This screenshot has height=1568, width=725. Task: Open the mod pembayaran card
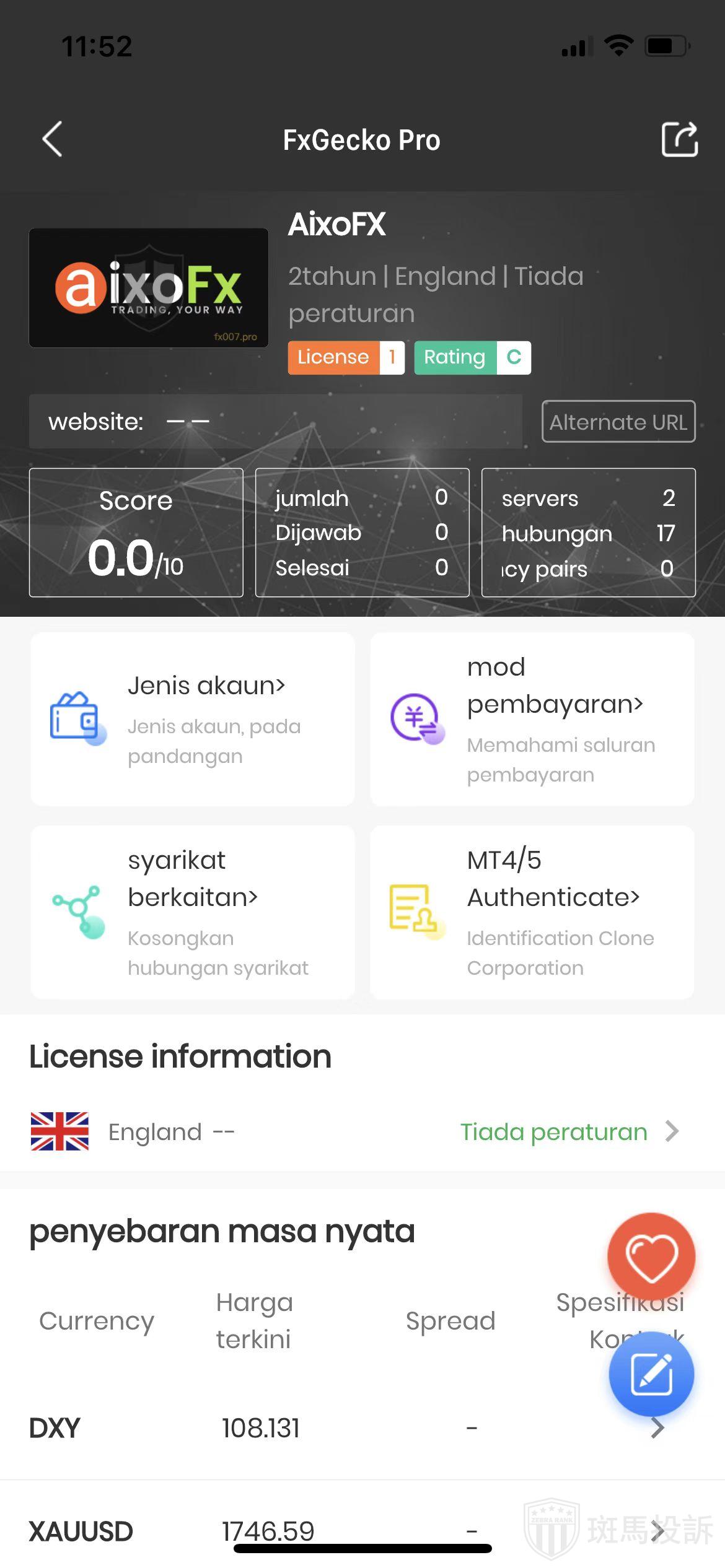(532, 719)
